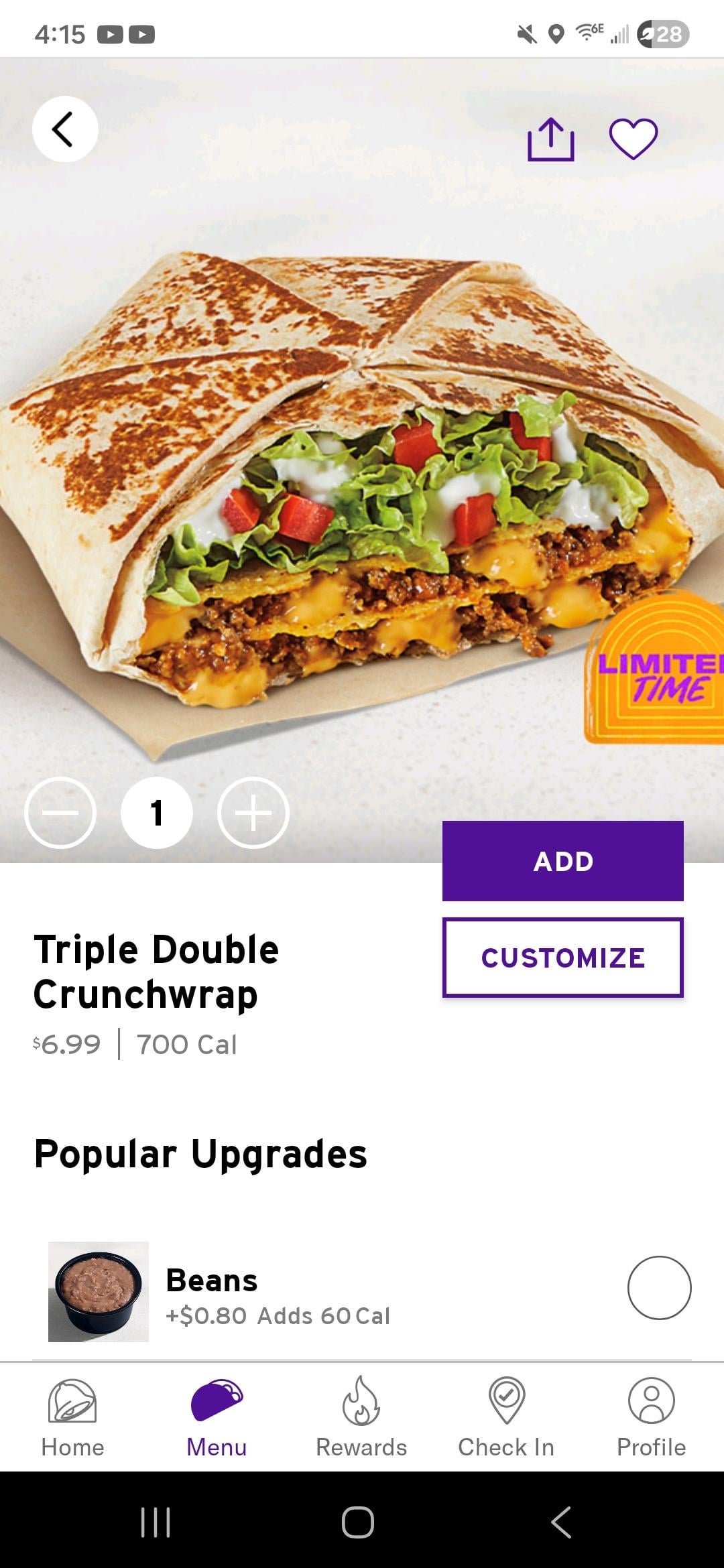The width and height of the screenshot is (724, 1568).
Task: Open the Customize options
Action: tap(562, 958)
